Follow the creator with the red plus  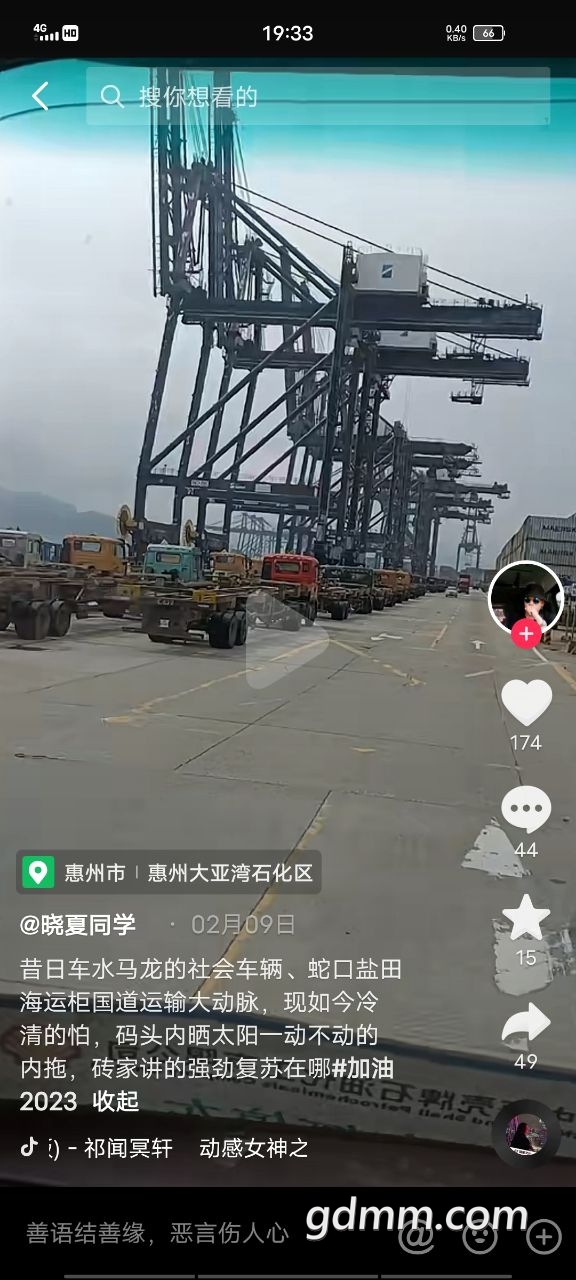(526, 634)
